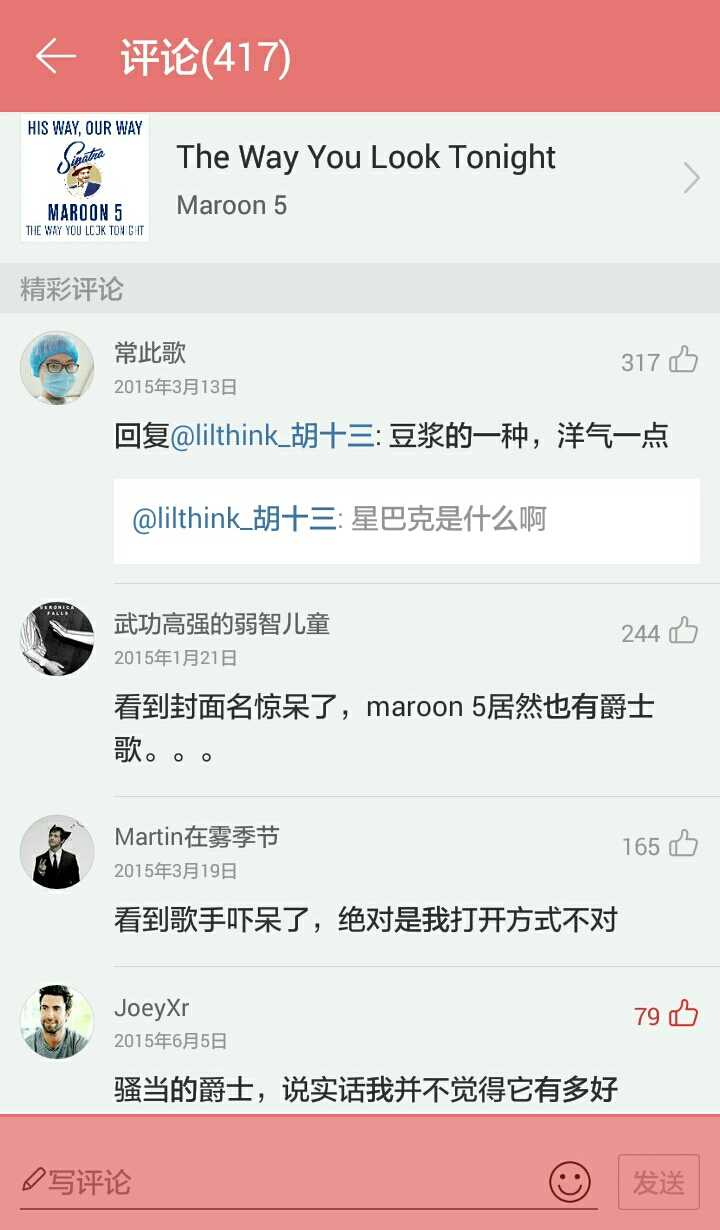This screenshot has width=720, height=1230.
Task: Unlike JoeyXr's comment via red thumbs-up
Action: tap(684, 1014)
